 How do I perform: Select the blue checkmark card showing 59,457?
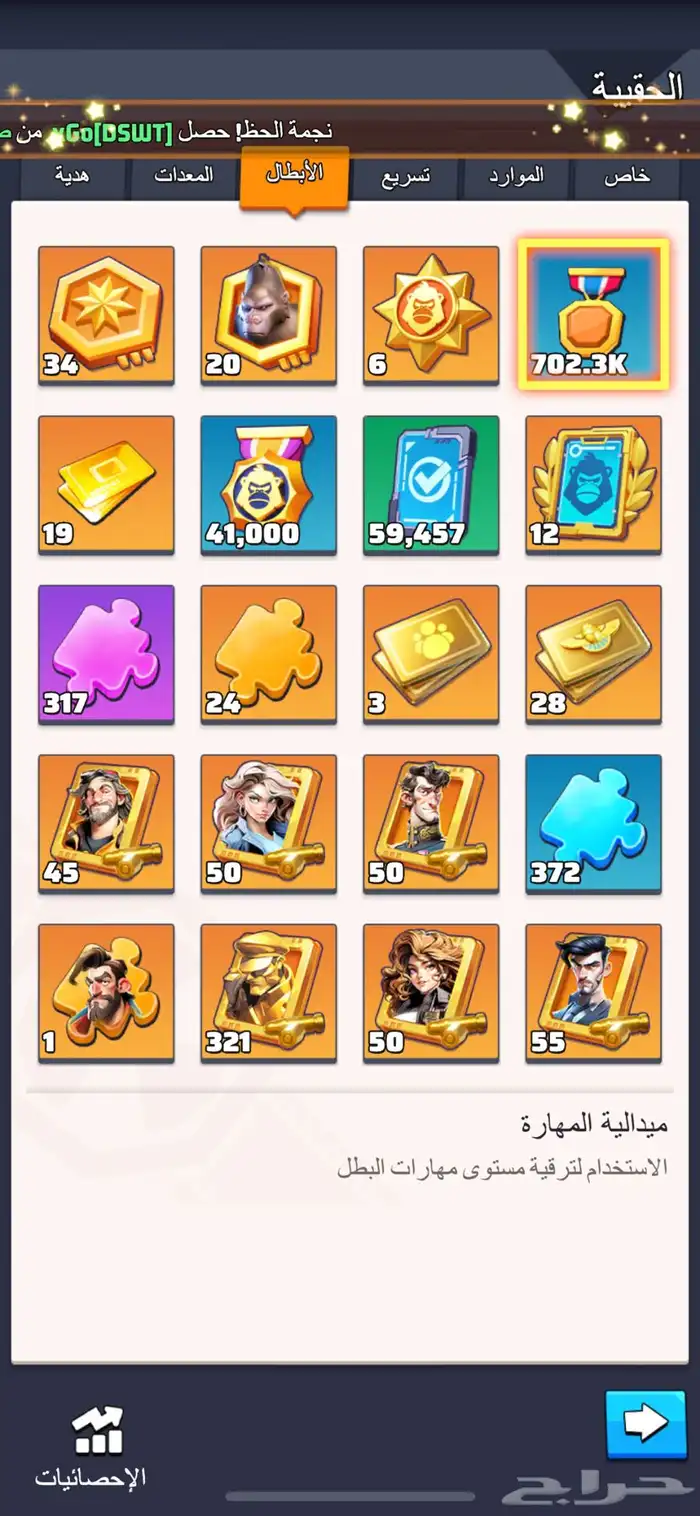[430, 484]
